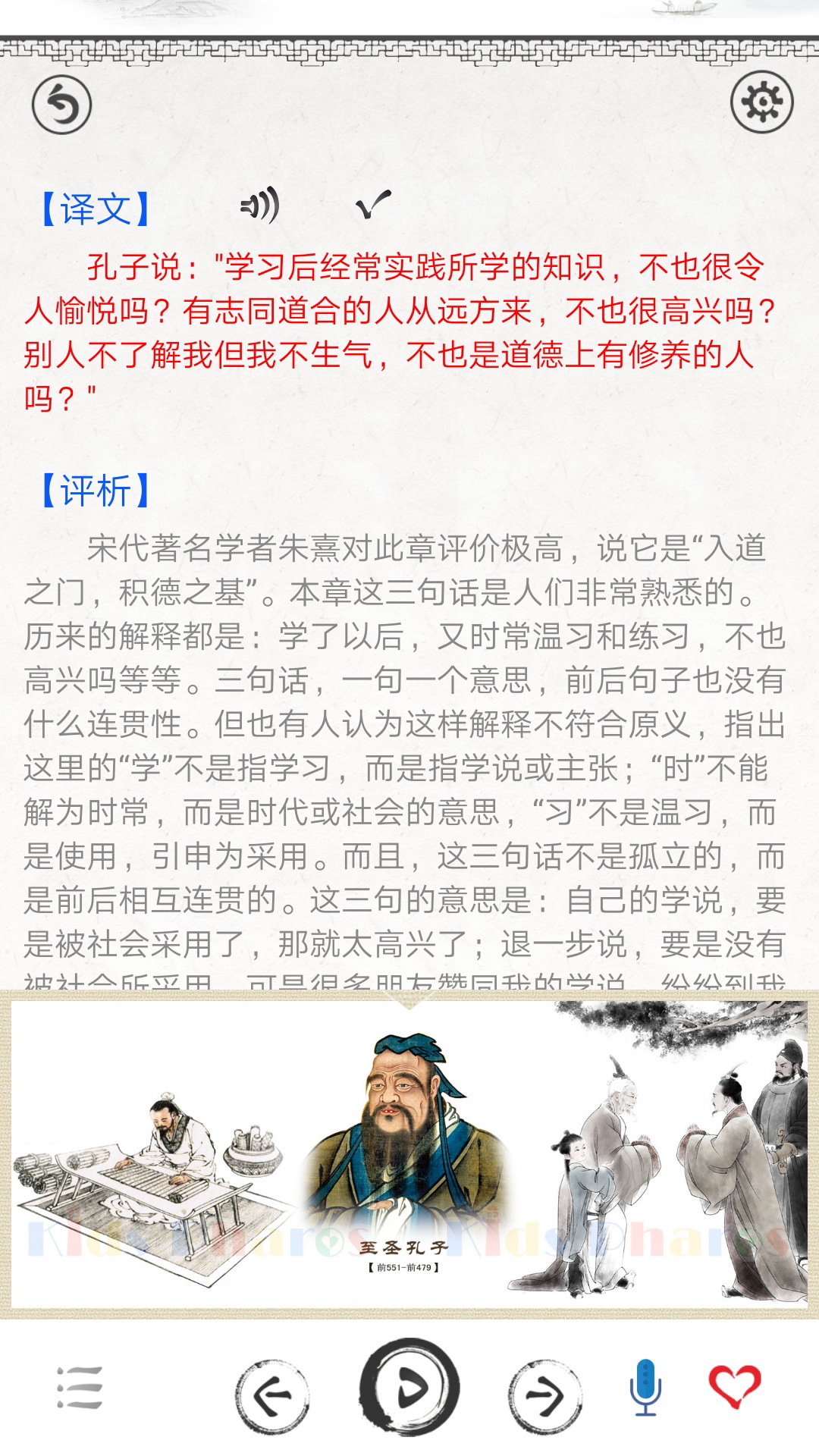Skip to the next passage
This screenshot has height=1456, width=819.
544,1395
